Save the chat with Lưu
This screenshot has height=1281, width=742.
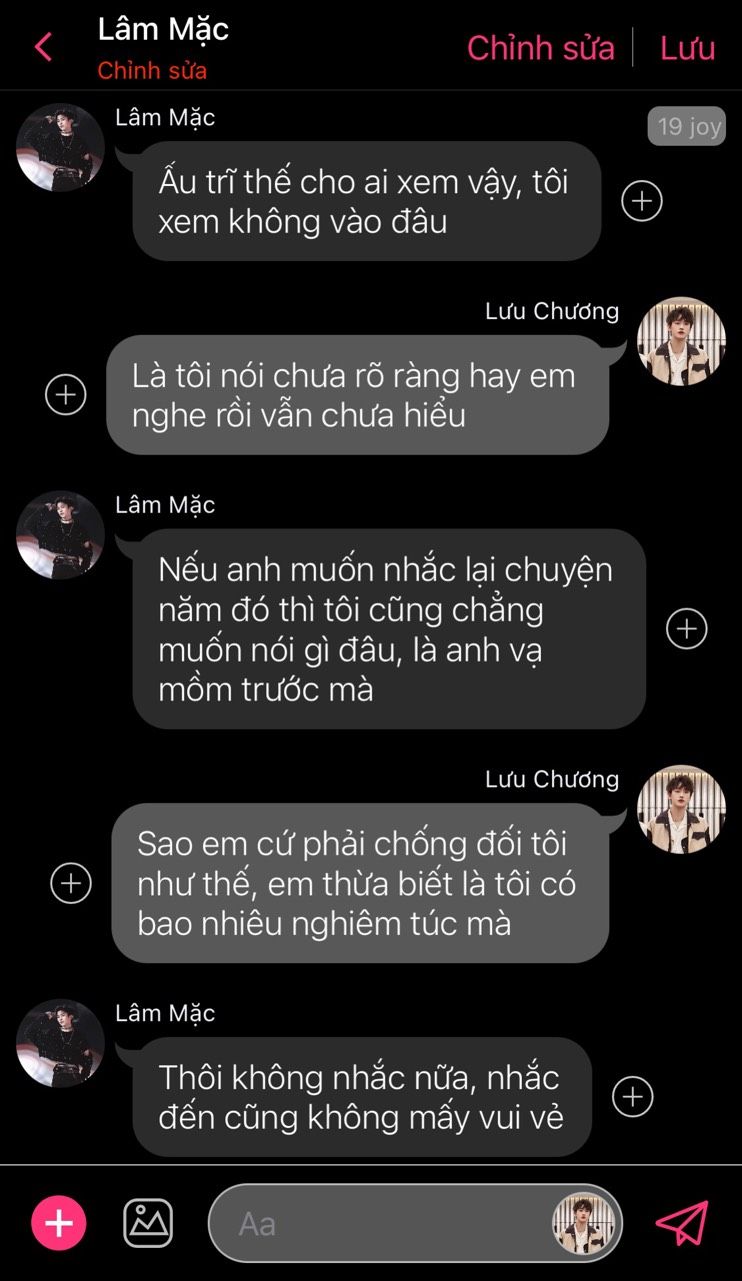(688, 47)
